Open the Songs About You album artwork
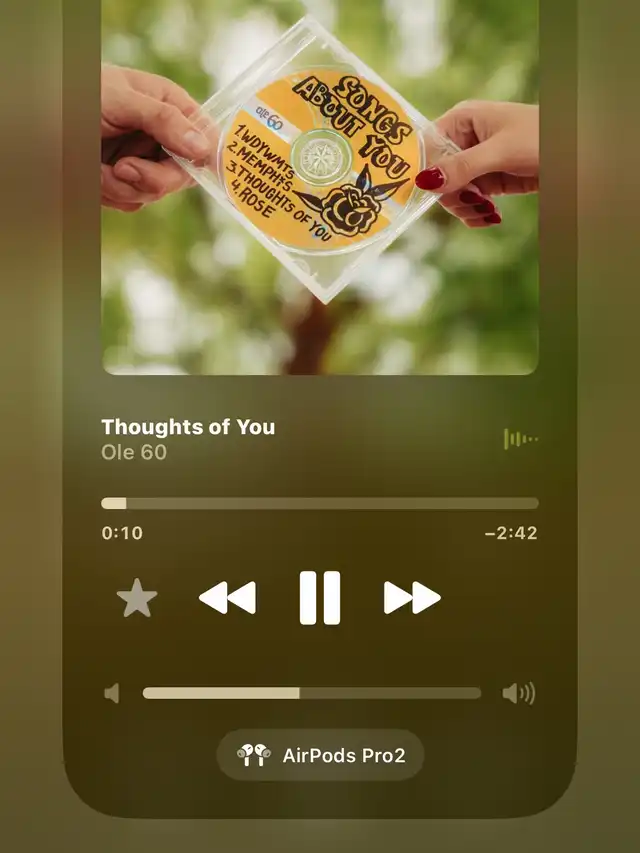640x853 pixels. click(320, 187)
